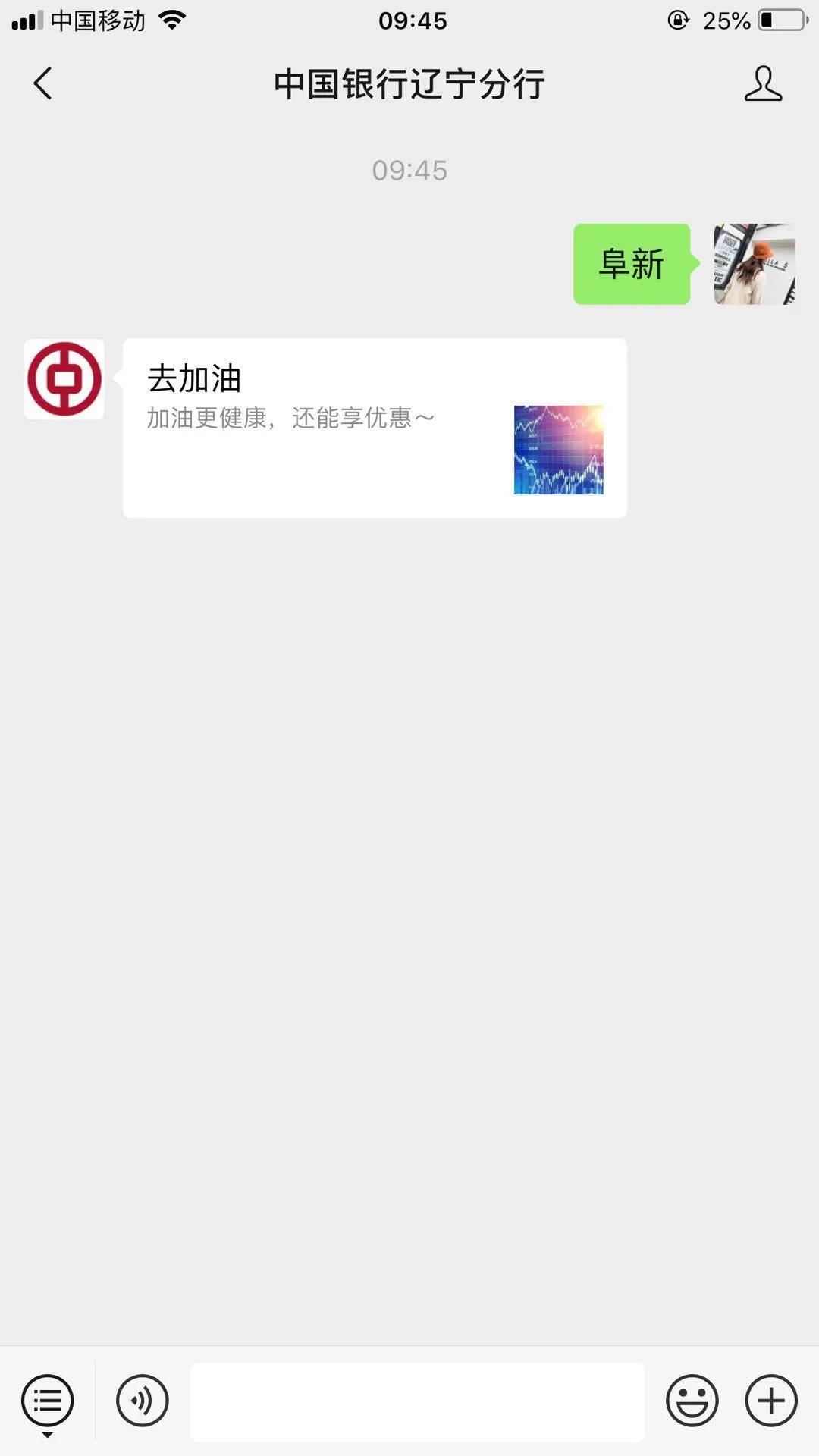Switch to the account menu list

[x=48, y=1401]
